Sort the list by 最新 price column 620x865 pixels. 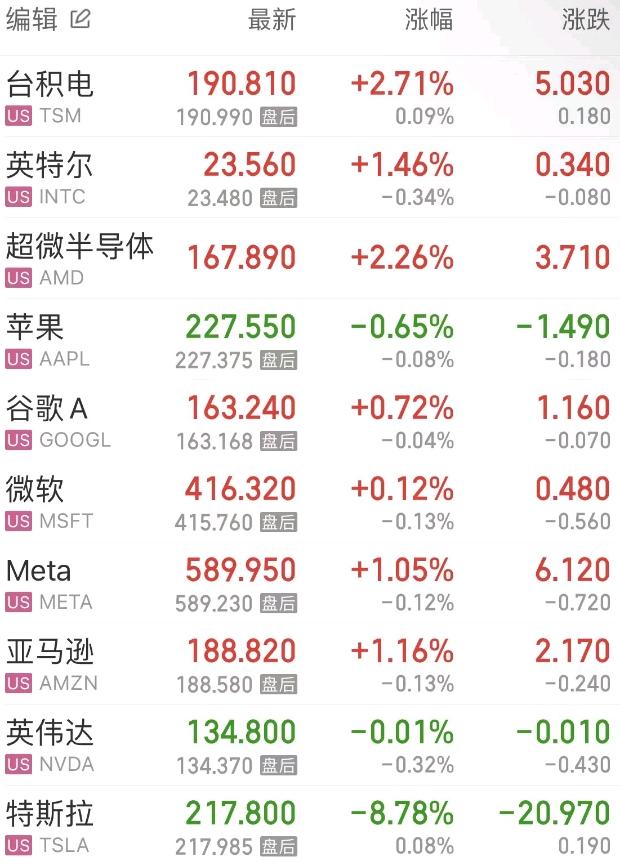pyautogui.click(x=271, y=20)
